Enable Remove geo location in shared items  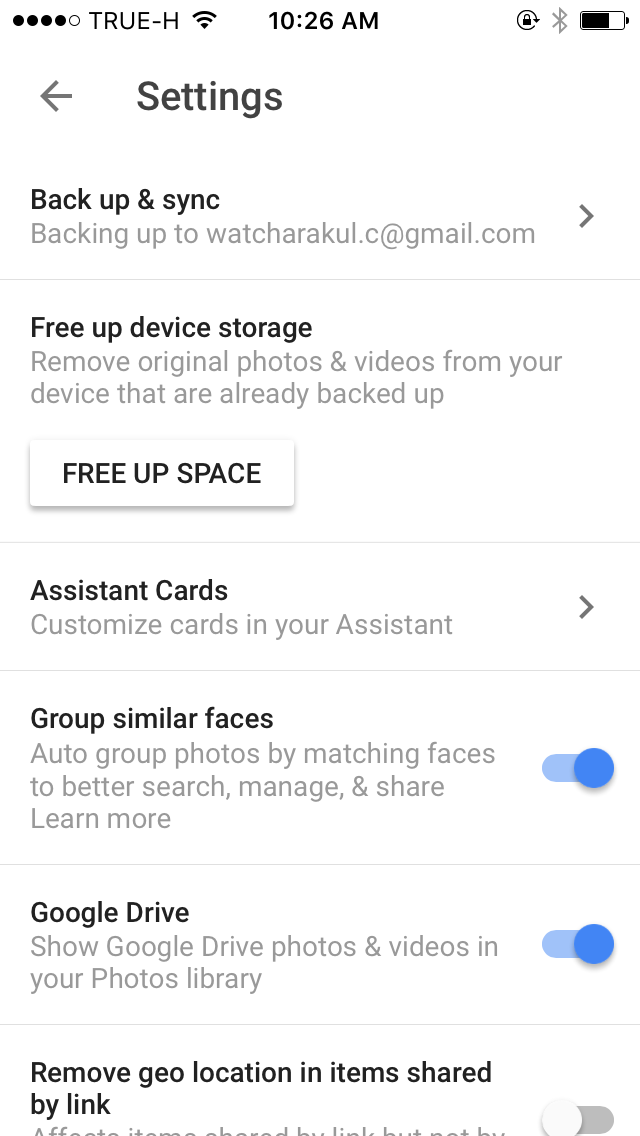[x=578, y=1118]
